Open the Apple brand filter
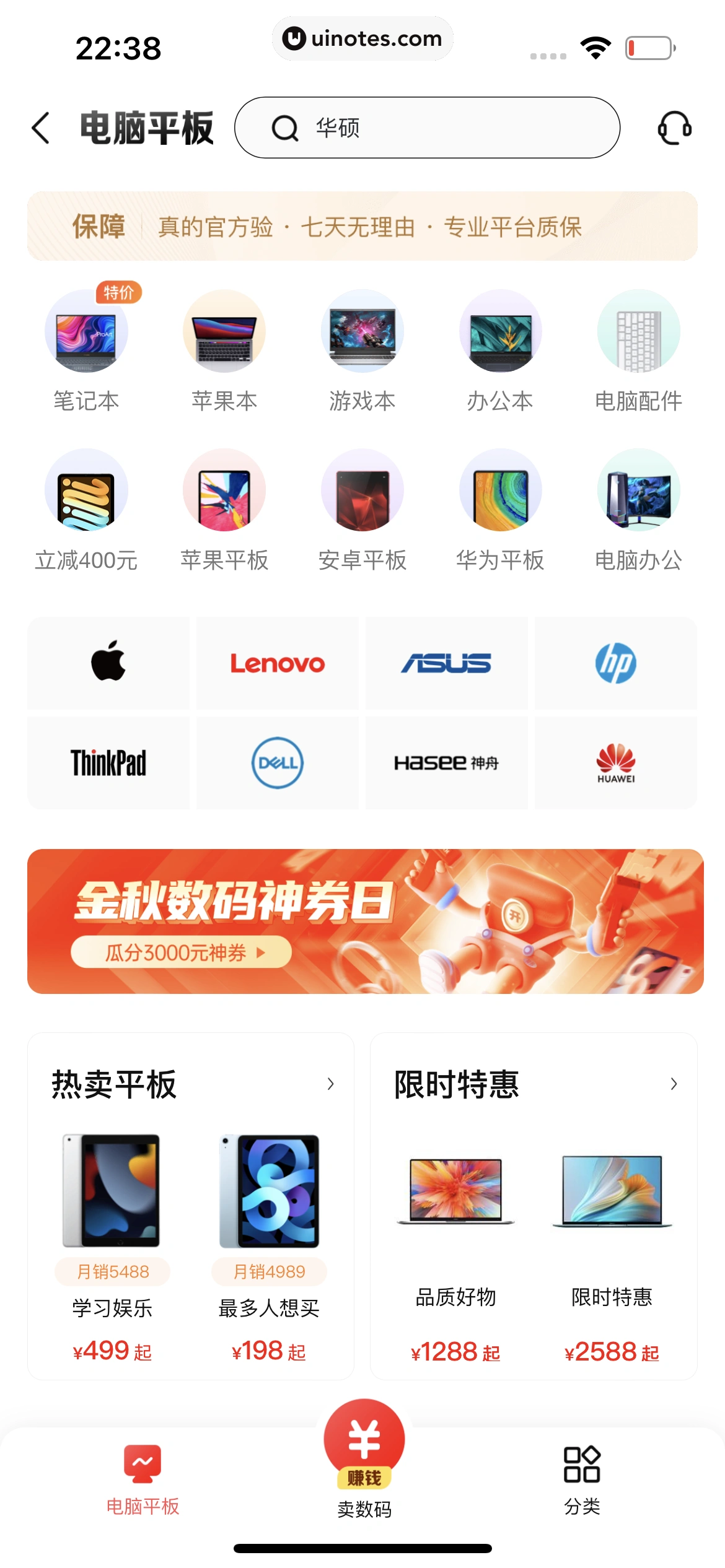The image size is (725, 1568). pyautogui.click(x=108, y=663)
